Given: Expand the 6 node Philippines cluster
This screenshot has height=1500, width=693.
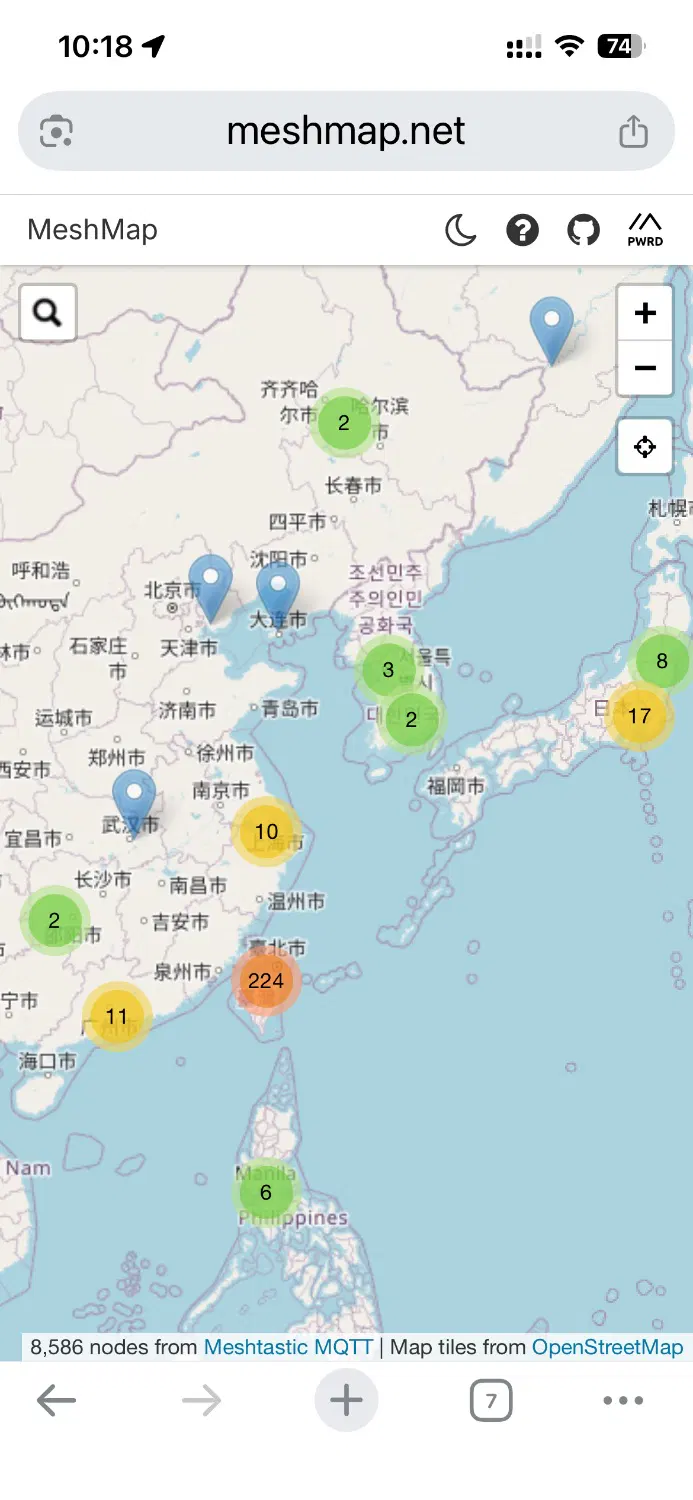Looking at the screenshot, I should point(265,1192).
